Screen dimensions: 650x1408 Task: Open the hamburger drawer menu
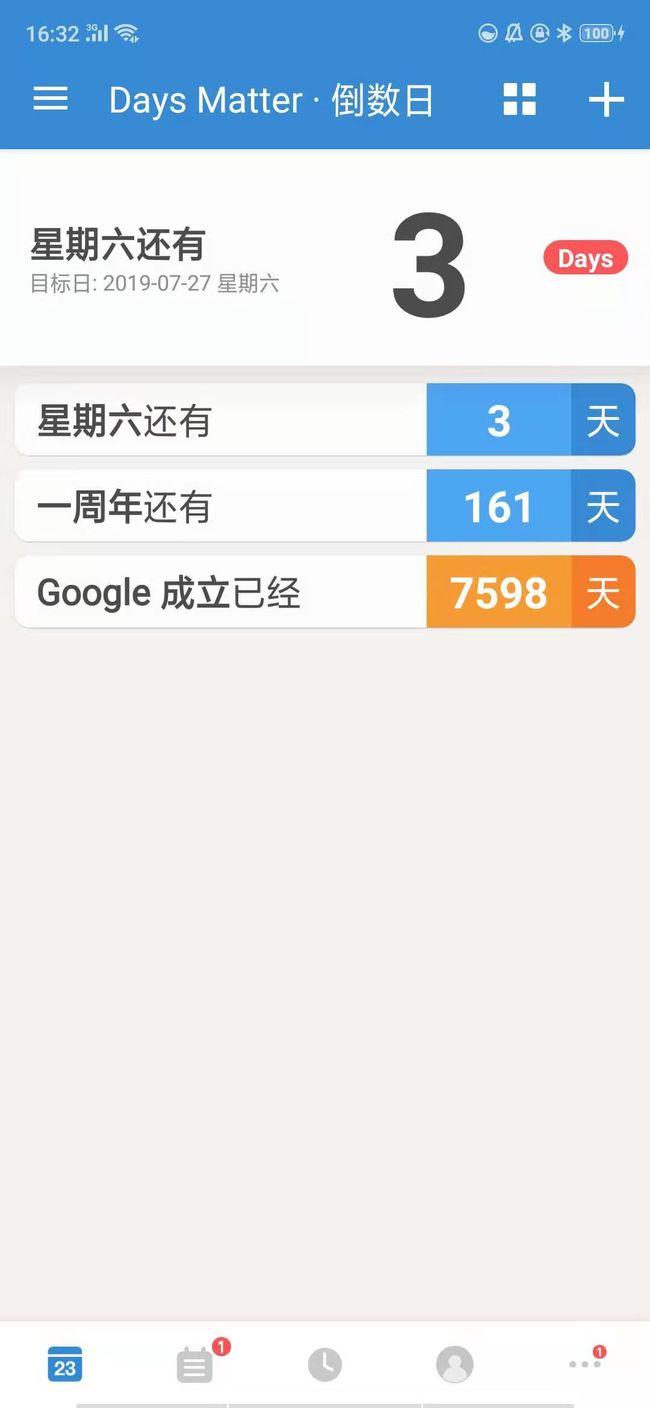click(50, 99)
